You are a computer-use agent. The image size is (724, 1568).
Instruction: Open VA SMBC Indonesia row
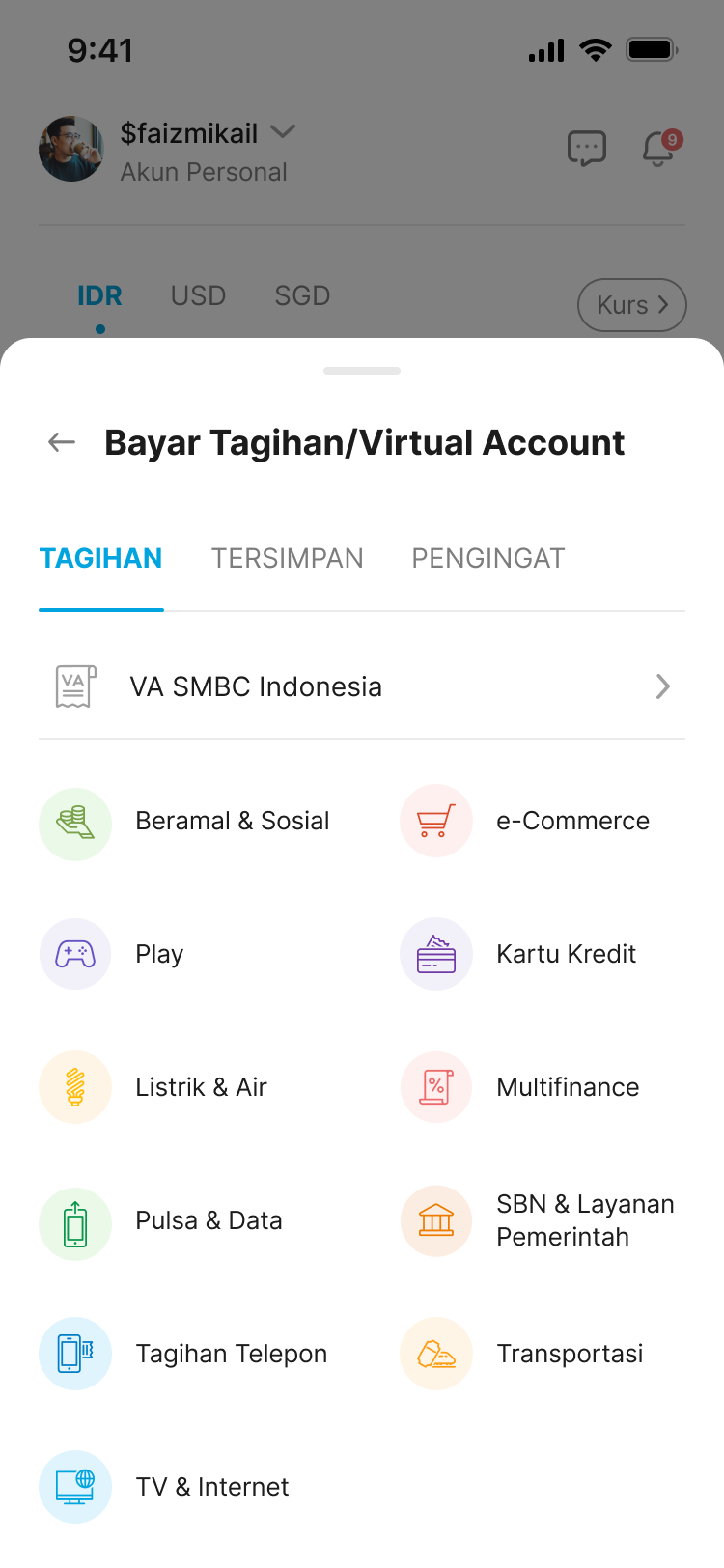coord(361,686)
